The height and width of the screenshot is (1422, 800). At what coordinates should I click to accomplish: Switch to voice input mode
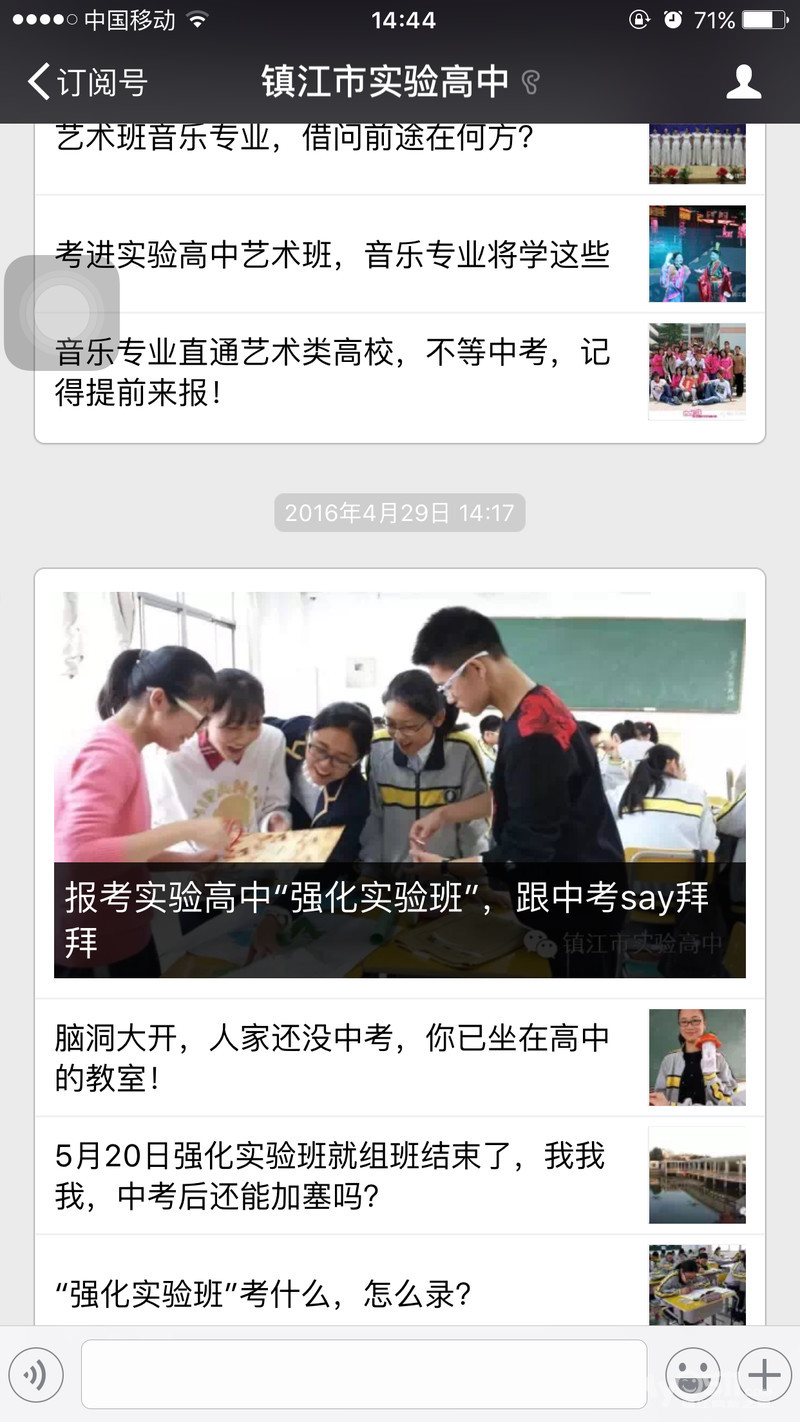pyautogui.click(x=36, y=1376)
